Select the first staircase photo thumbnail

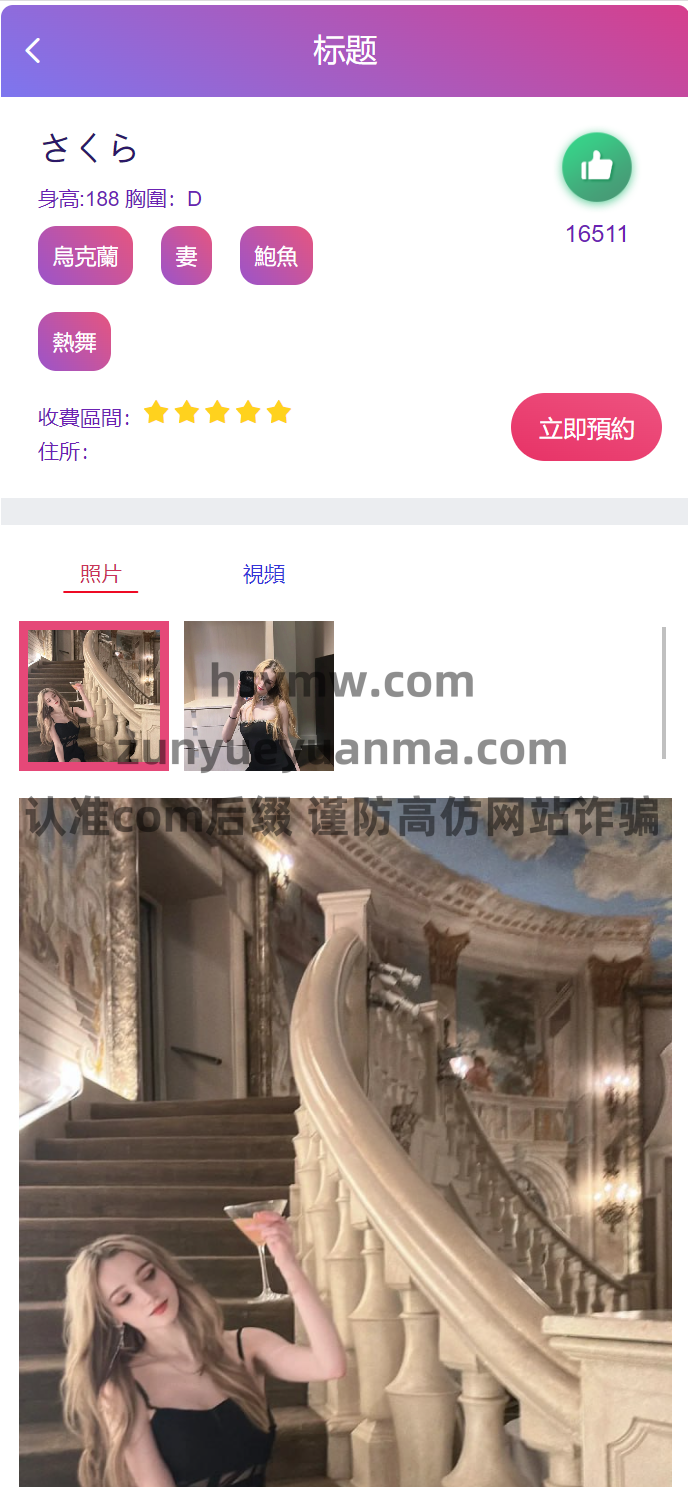94,696
